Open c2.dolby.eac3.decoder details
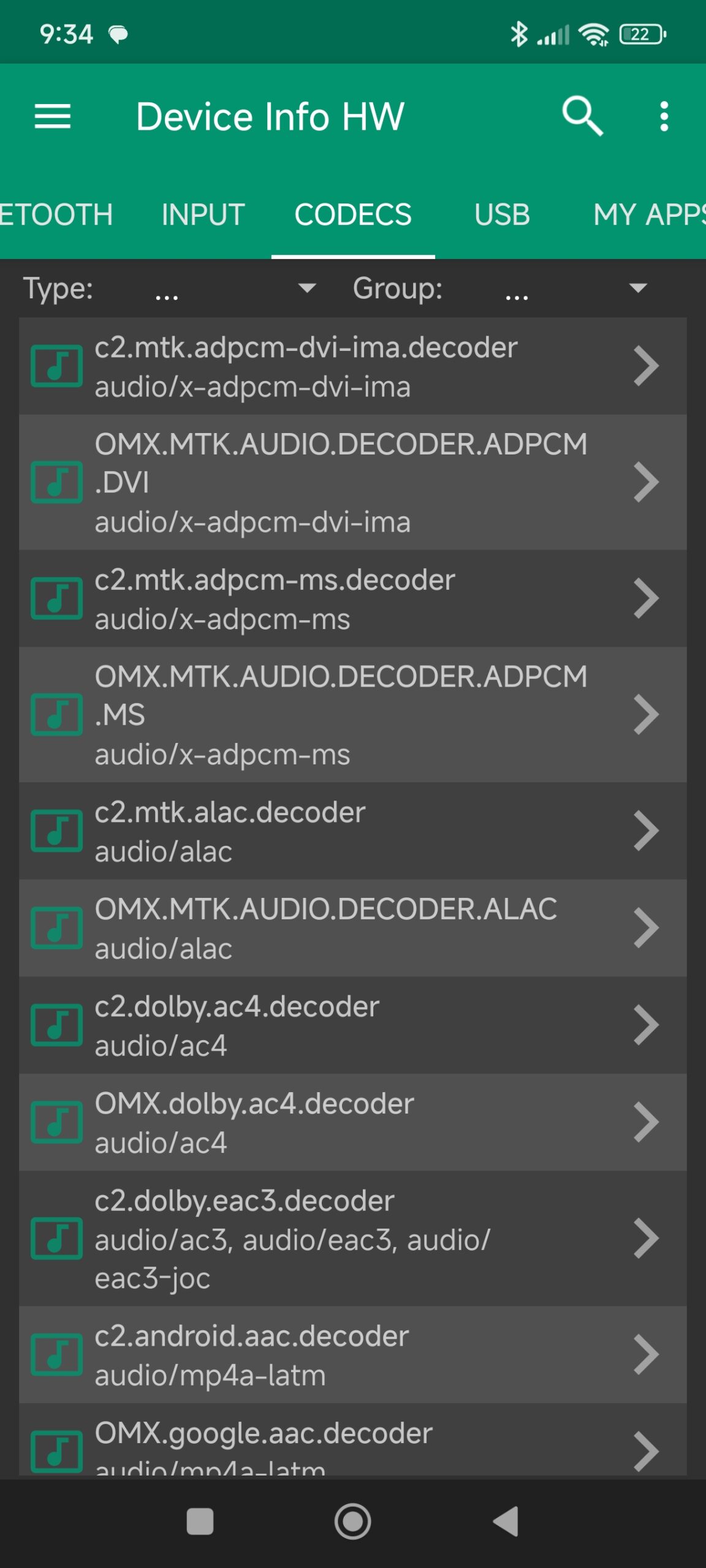706x1568 pixels. 352,1238
